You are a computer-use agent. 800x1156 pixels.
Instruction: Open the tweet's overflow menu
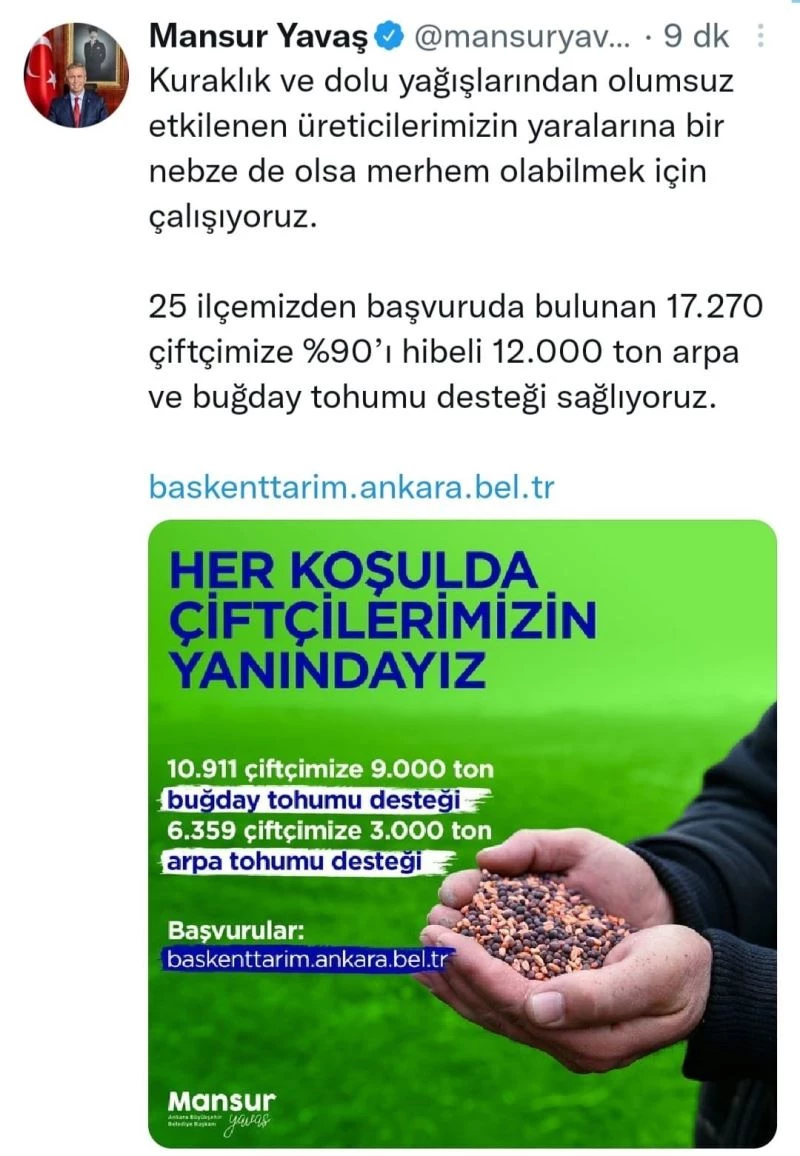760,37
